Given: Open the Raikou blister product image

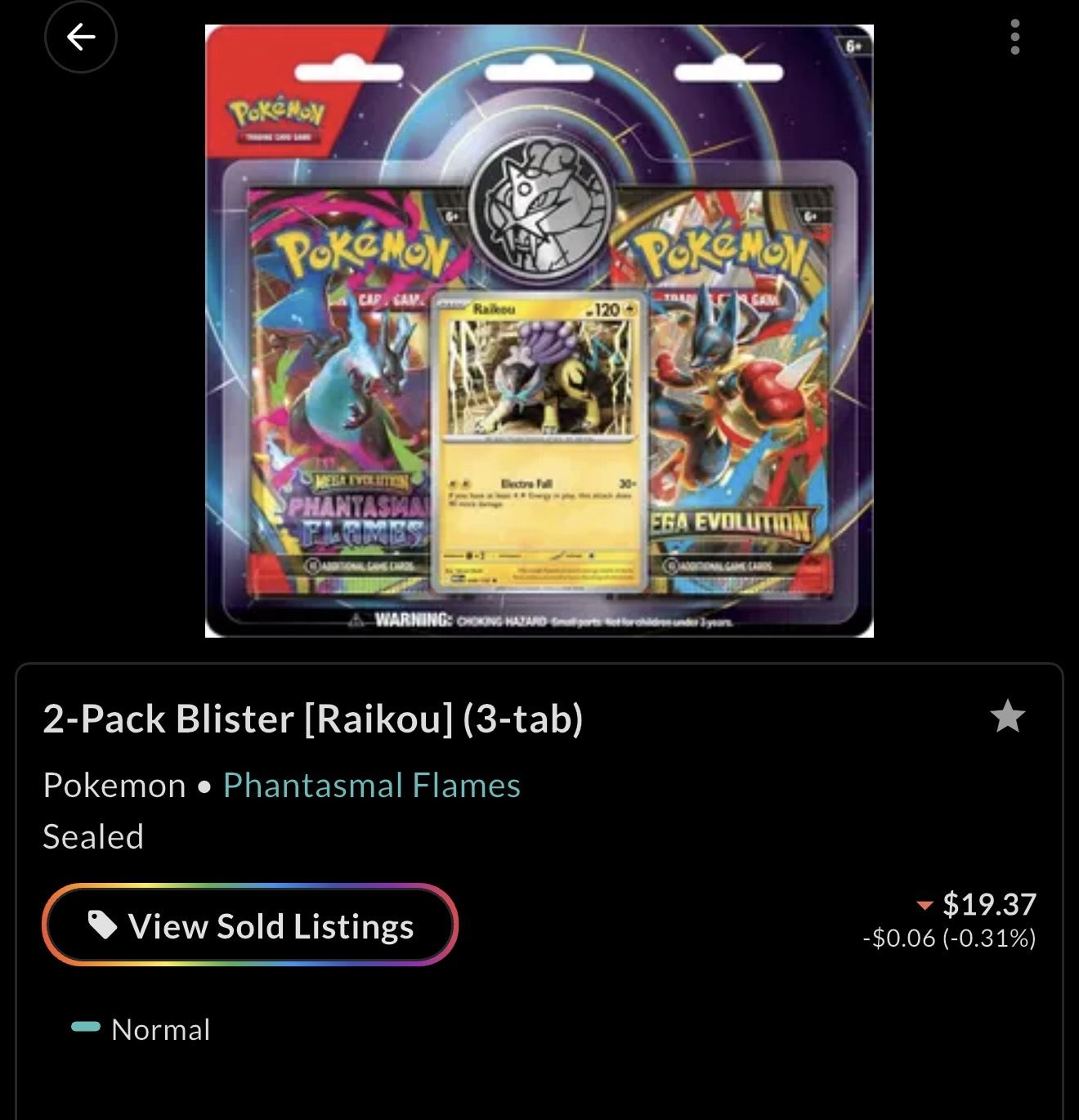Looking at the screenshot, I should click(x=539, y=331).
